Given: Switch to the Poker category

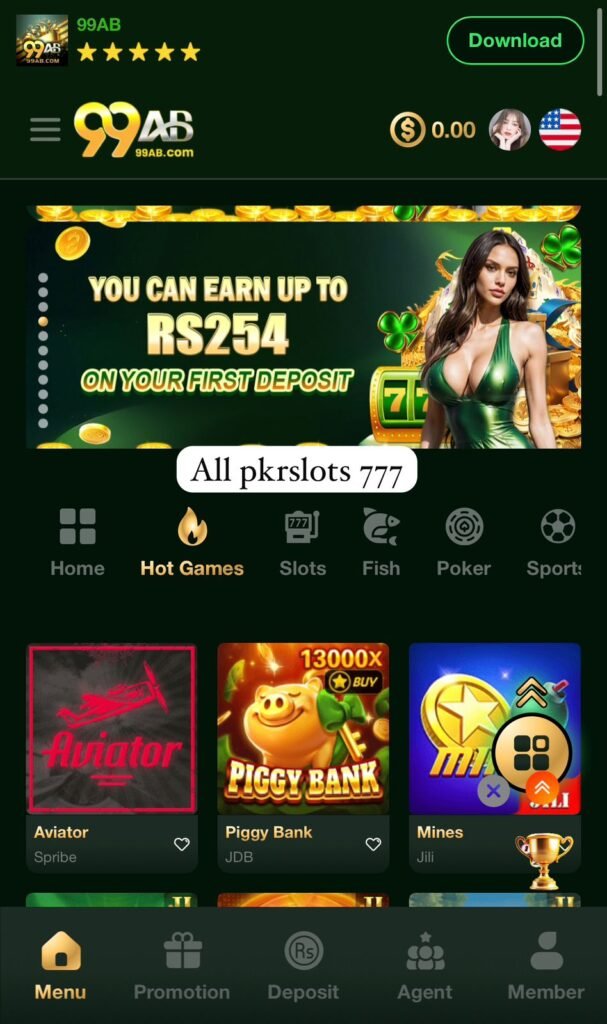Looking at the screenshot, I should point(464,543).
